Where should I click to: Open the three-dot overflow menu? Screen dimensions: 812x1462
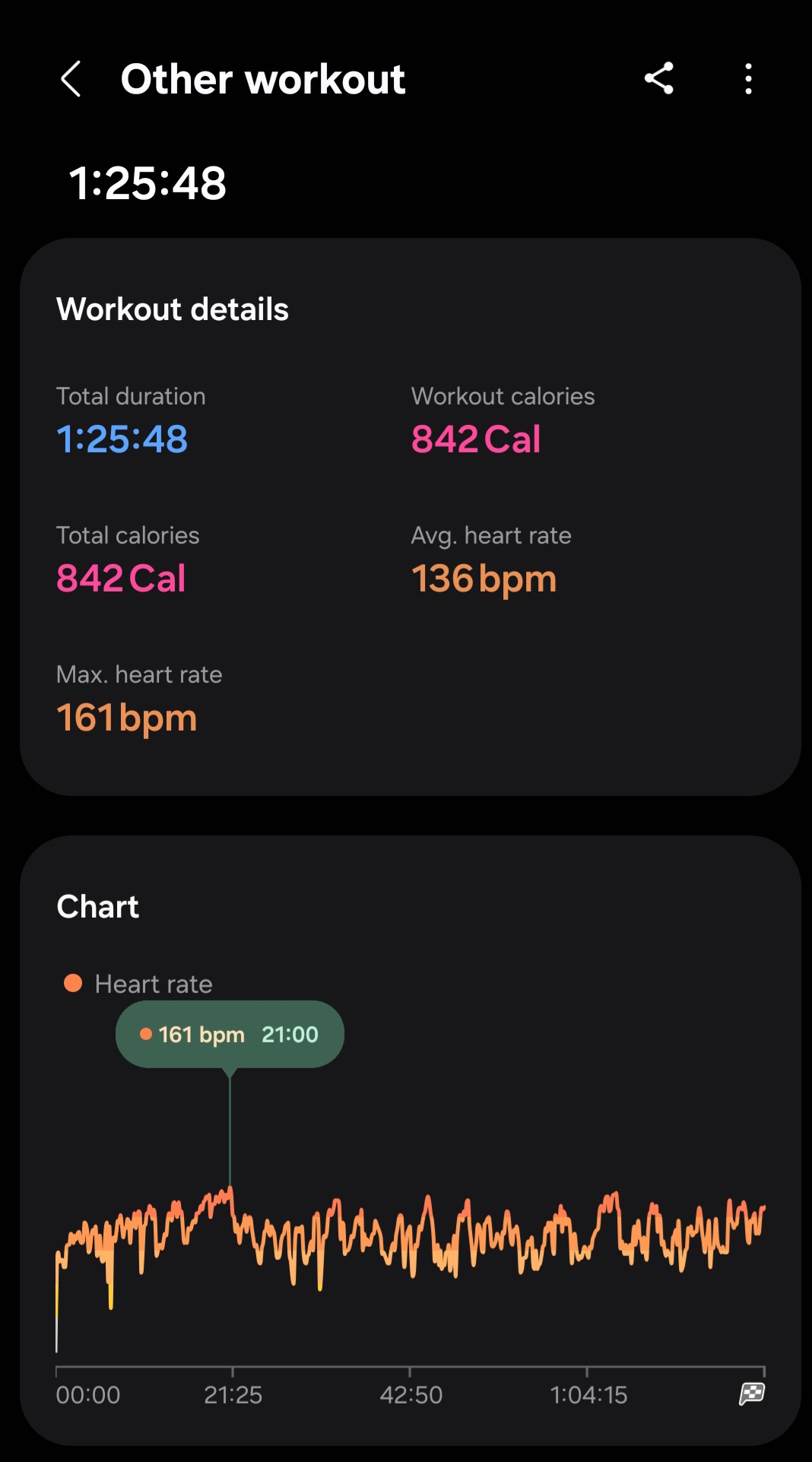tap(748, 78)
